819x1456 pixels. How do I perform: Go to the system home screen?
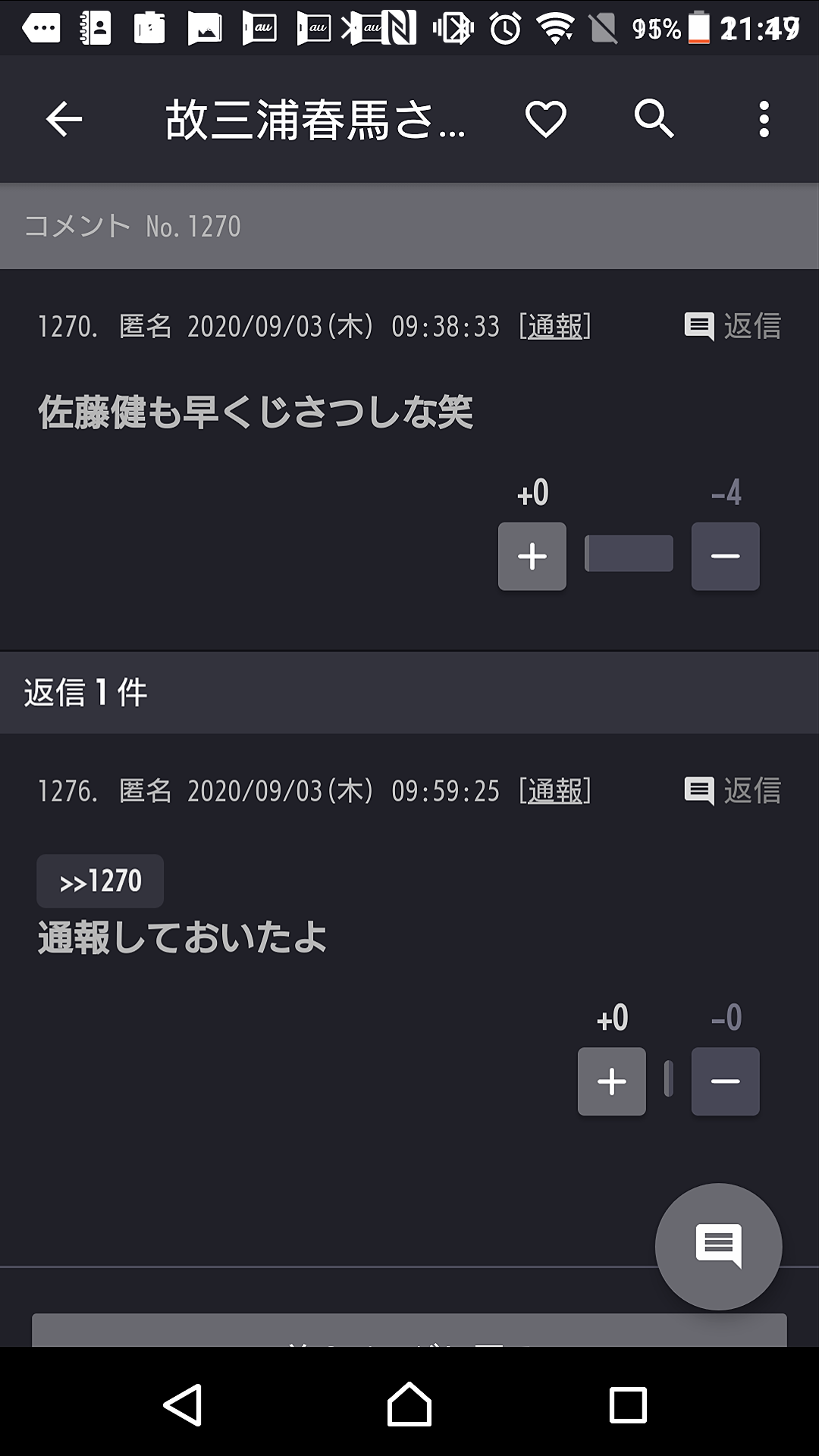pos(409,1404)
